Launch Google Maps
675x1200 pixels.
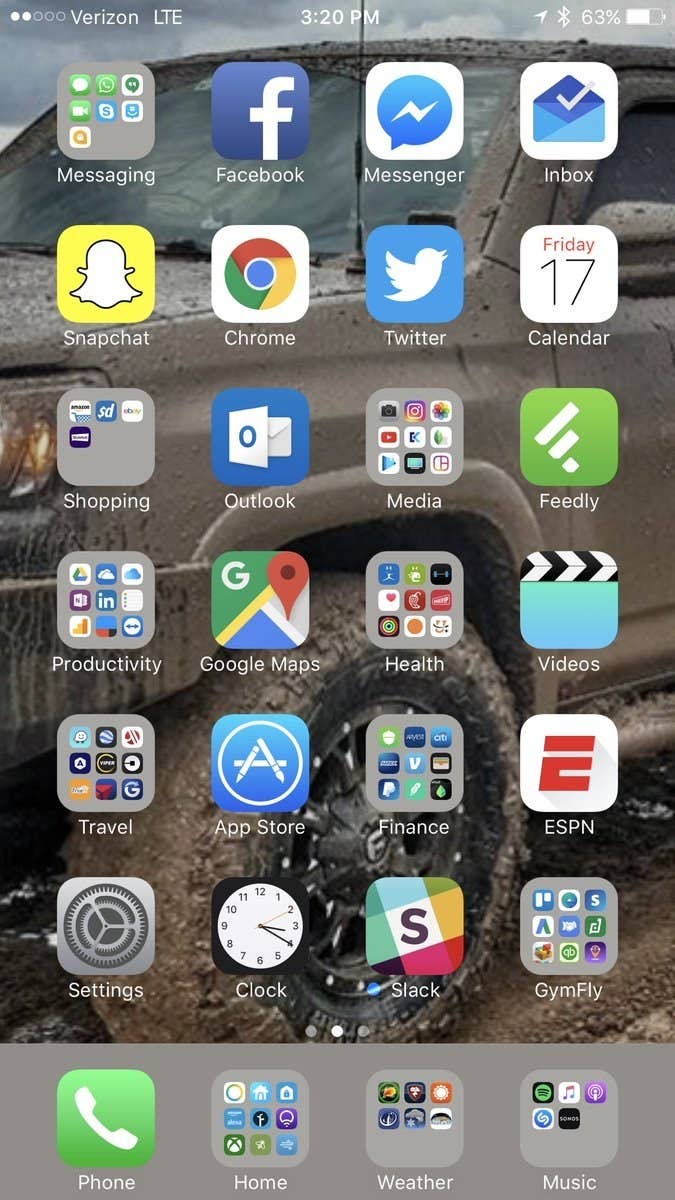click(260, 600)
